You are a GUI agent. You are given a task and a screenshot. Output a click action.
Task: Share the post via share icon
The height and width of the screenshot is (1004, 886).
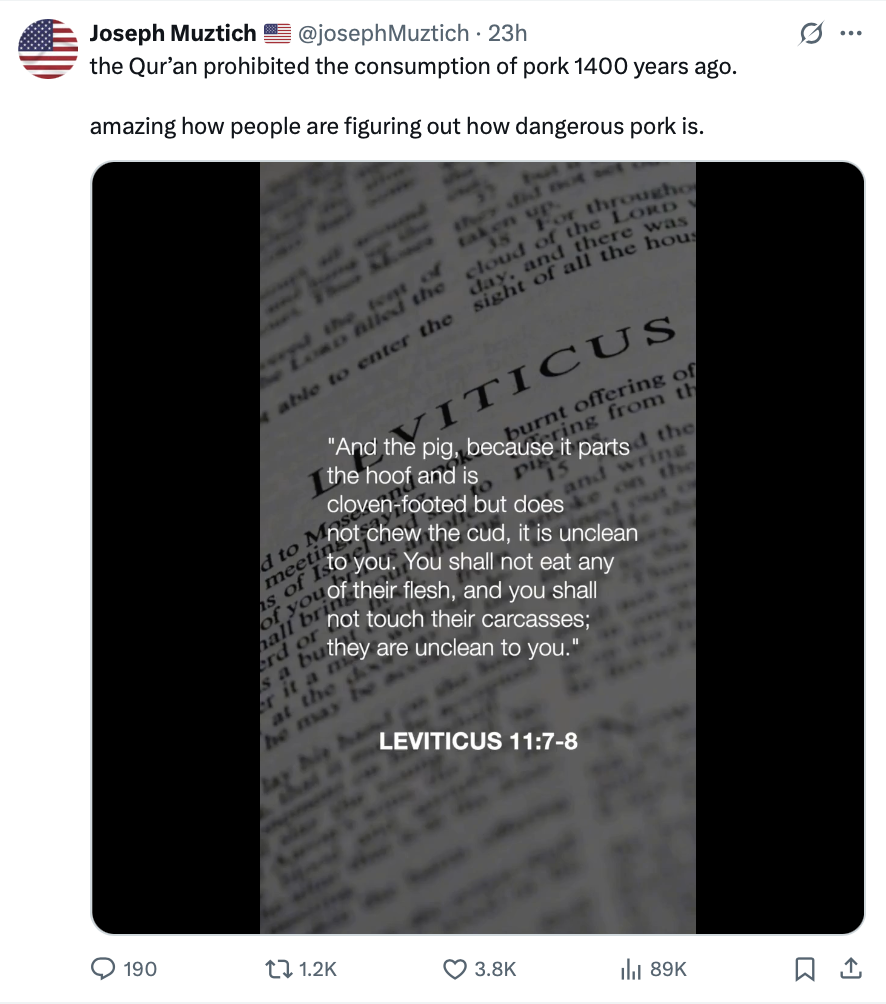pos(851,969)
